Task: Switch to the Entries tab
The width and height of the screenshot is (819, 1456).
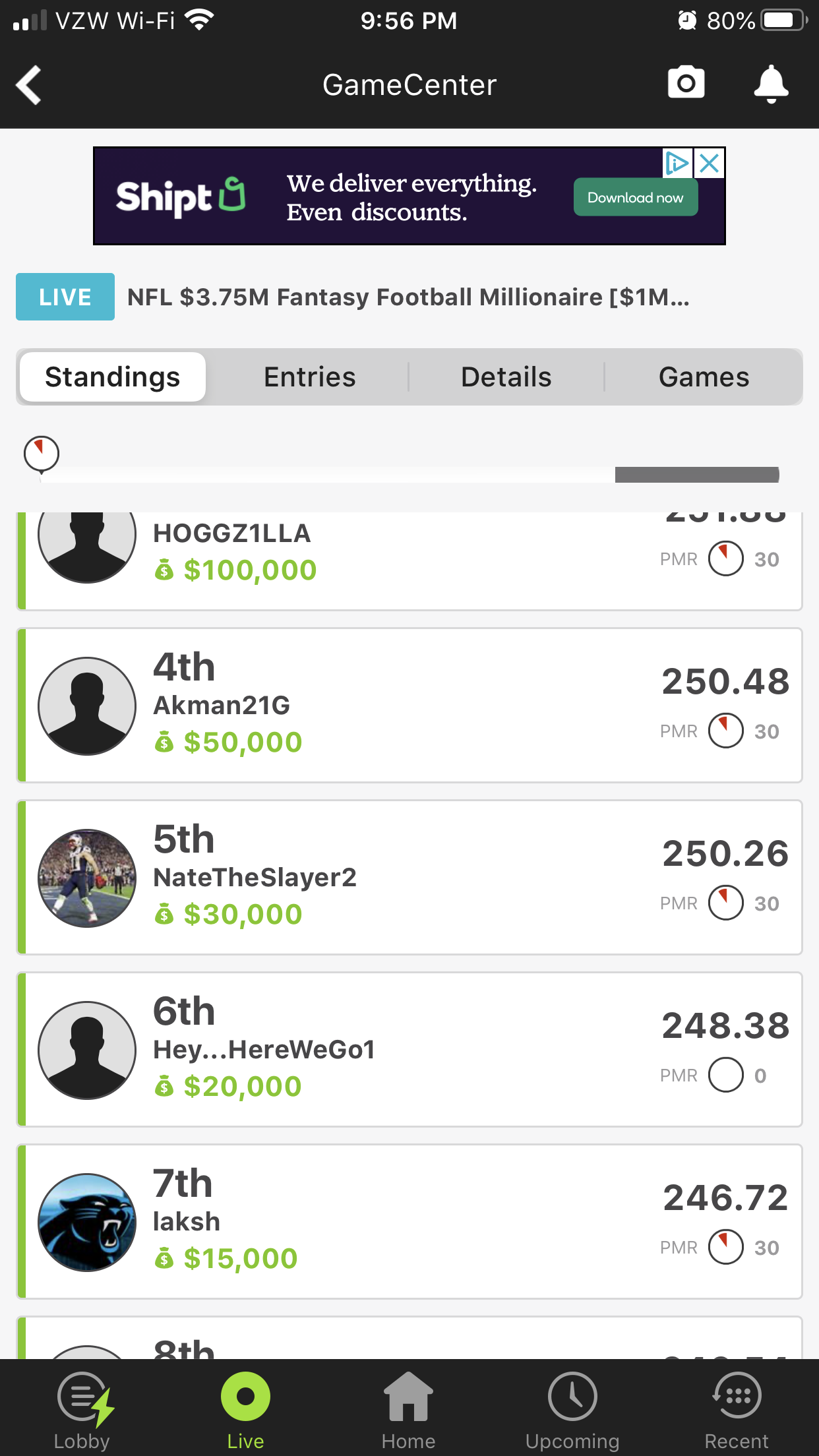Action: click(x=309, y=377)
